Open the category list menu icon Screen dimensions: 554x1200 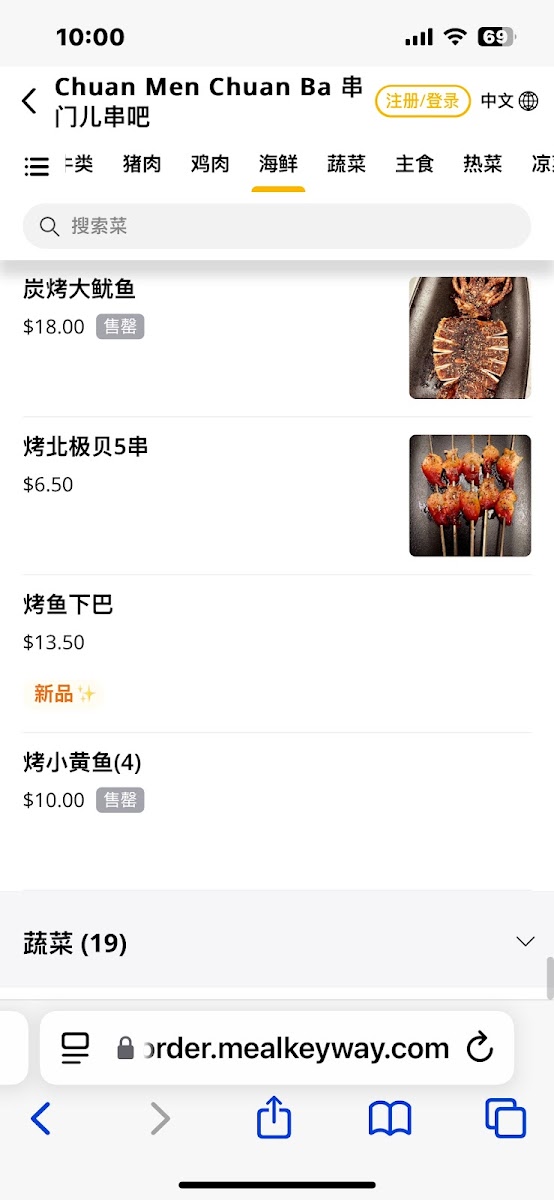(37, 166)
